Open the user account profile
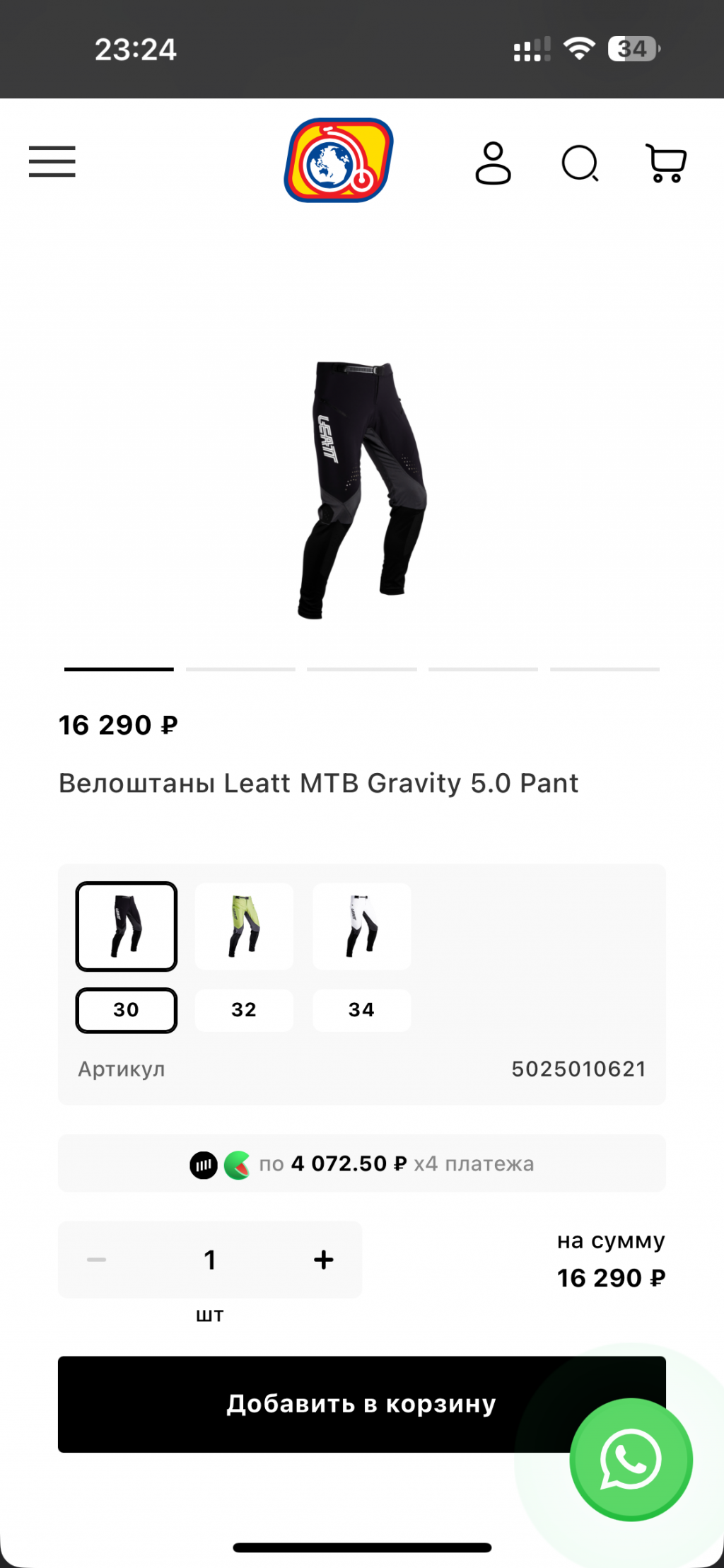Viewport: 724px width, 1568px height. pos(493,163)
